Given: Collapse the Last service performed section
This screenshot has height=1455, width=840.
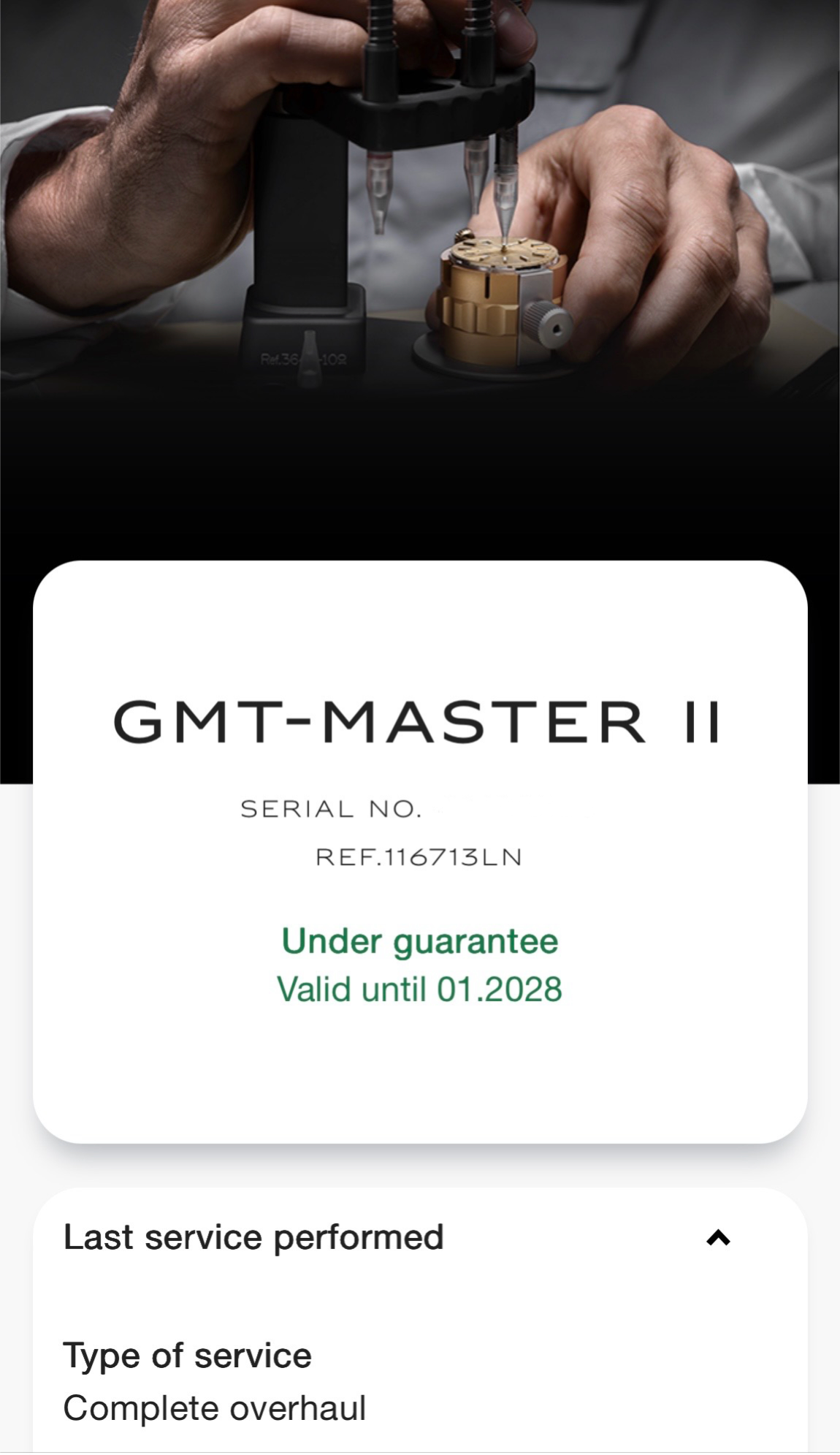Looking at the screenshot, I should (x=718, y=1238).
